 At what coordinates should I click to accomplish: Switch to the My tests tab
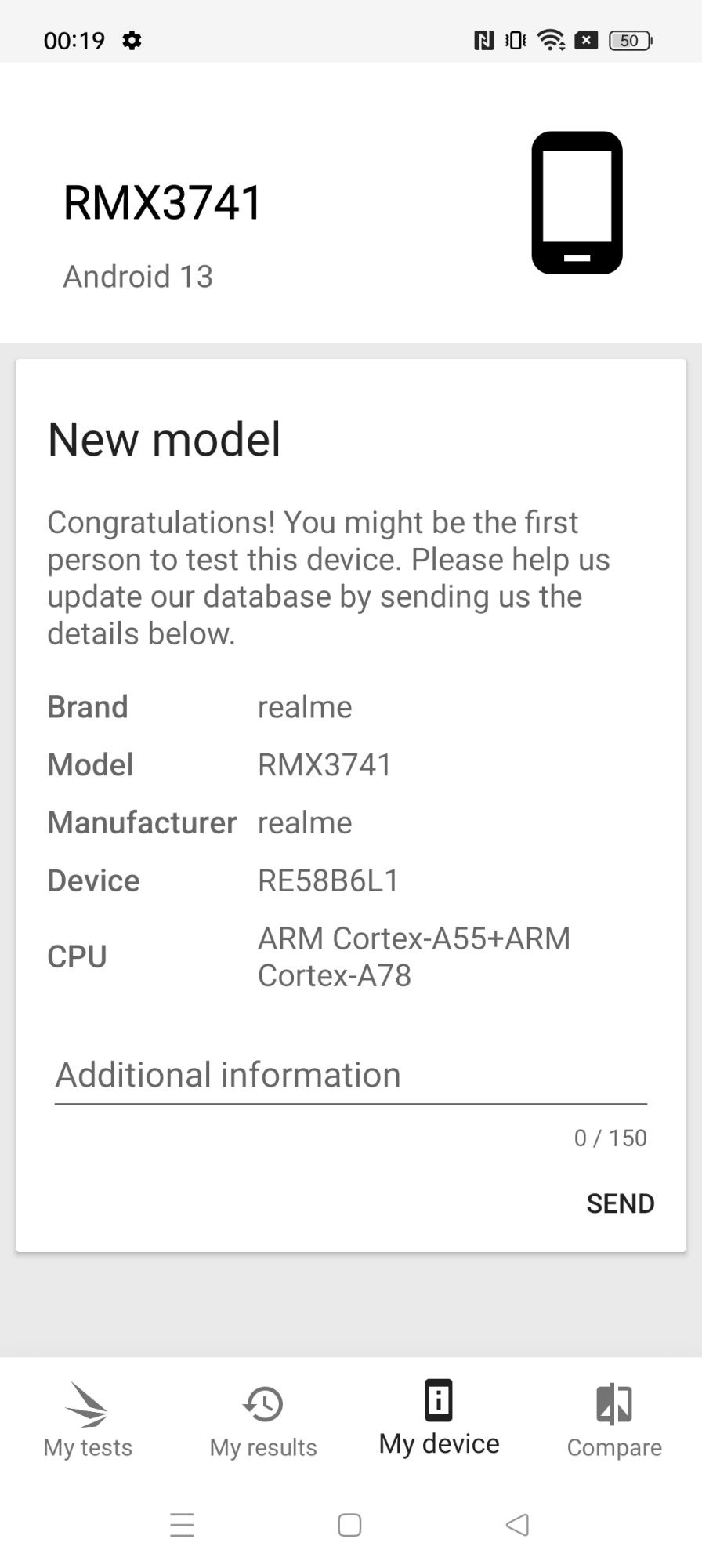tap(88, 1420)
